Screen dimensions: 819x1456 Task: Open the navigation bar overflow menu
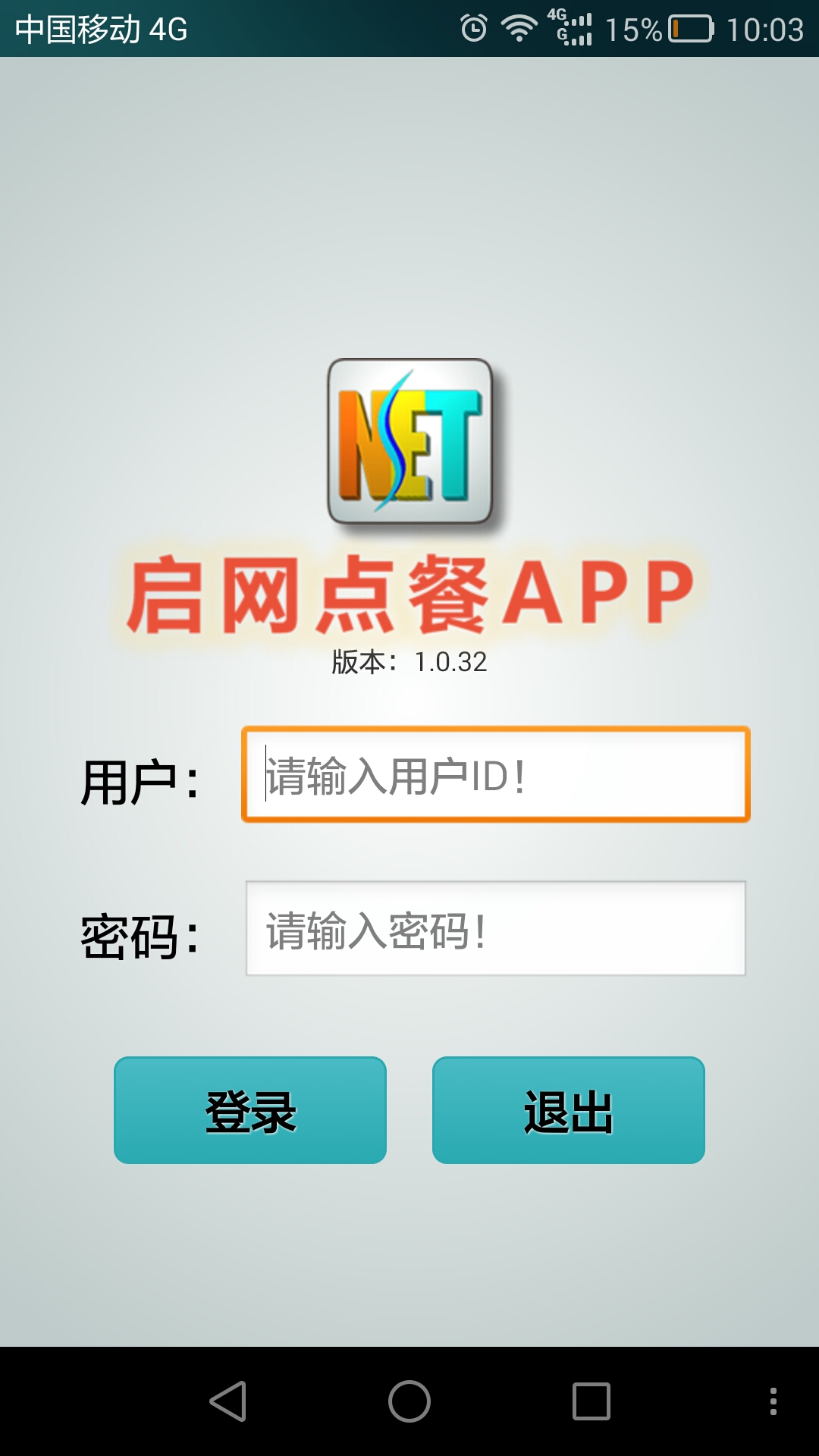(773, 1401)
